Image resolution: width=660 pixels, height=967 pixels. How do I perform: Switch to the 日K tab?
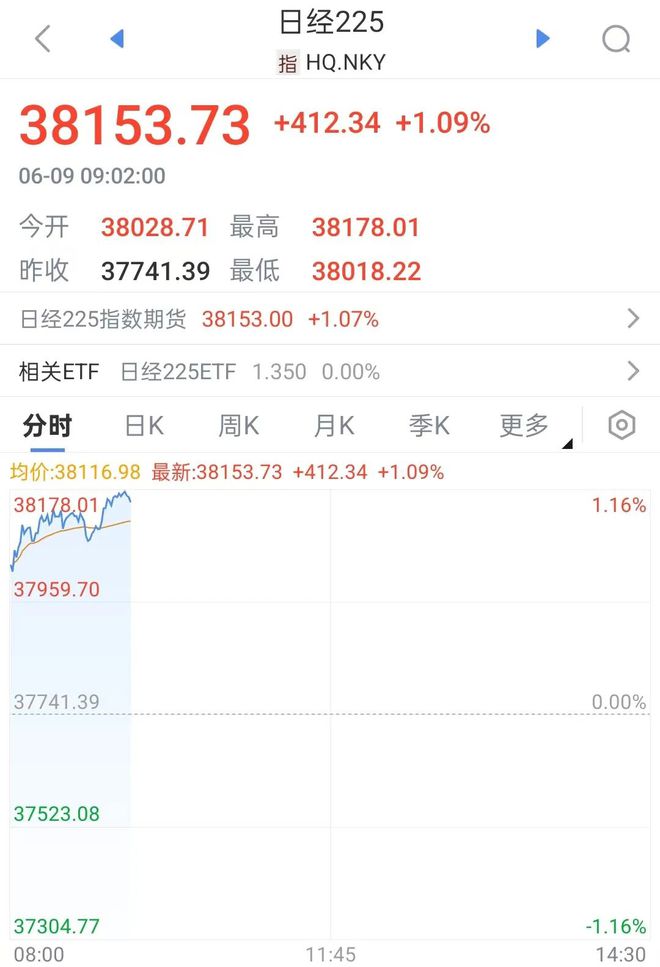click(143, 426)
